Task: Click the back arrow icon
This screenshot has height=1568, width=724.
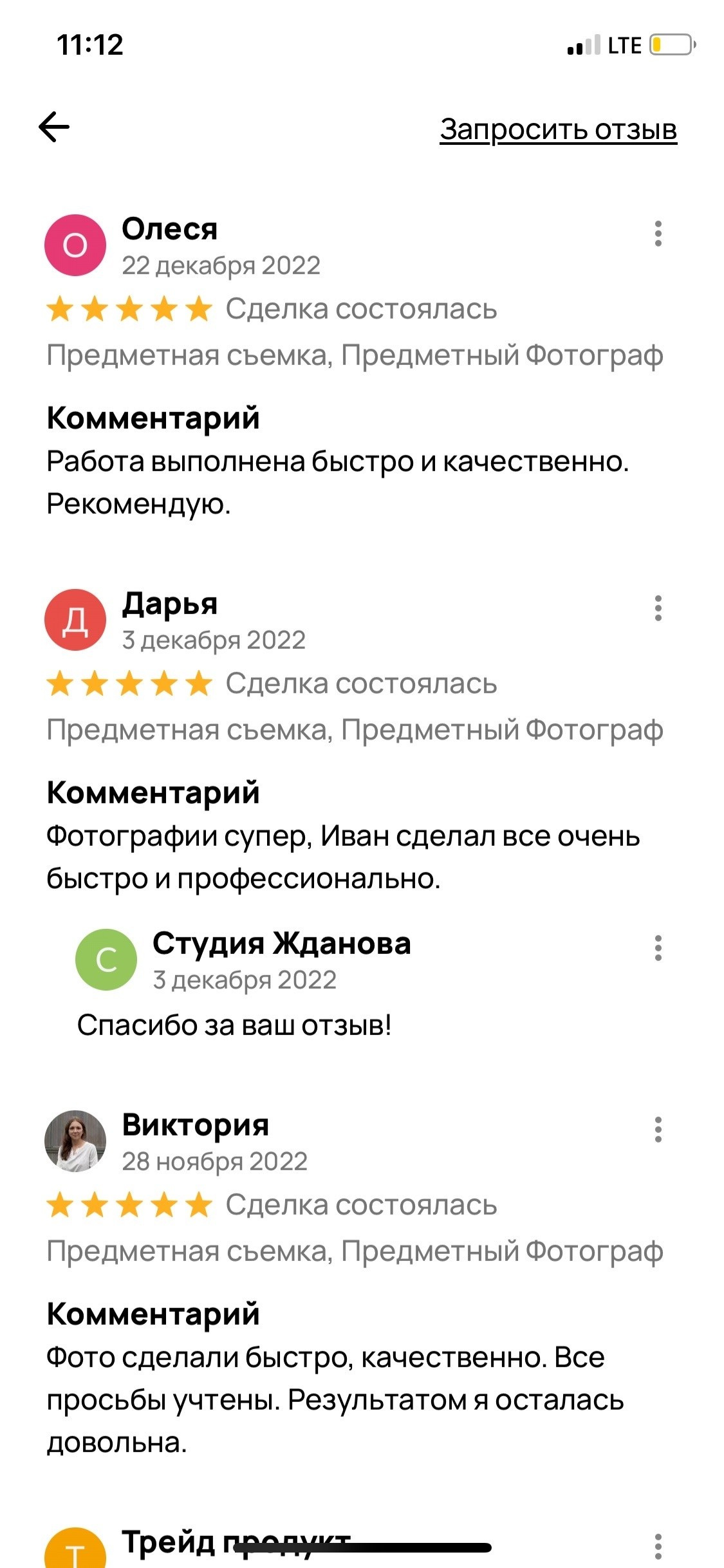Action: (55, 128)
